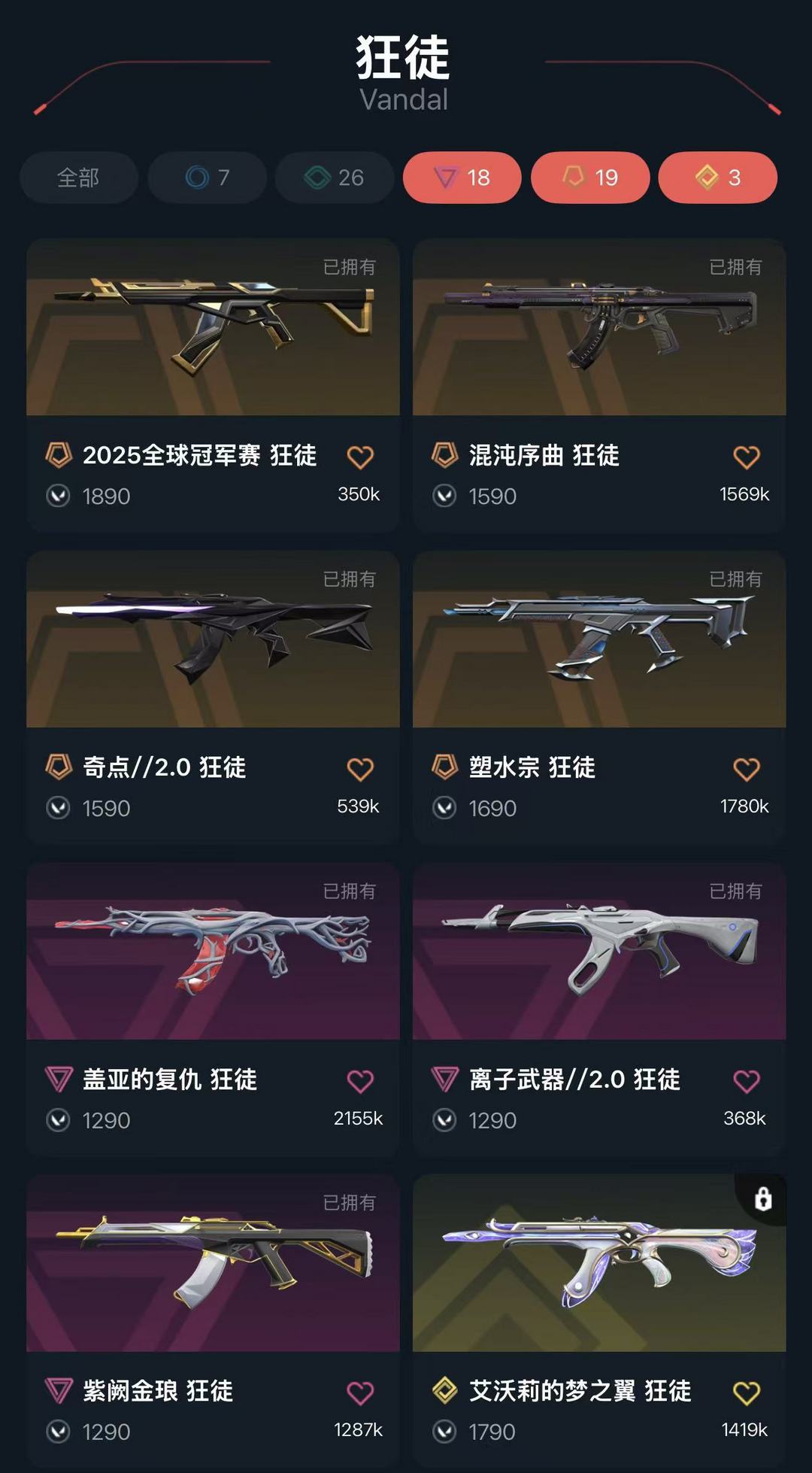Open the 盖亚的复仇 狂徒 skin card
The image size is (812, 1473).
[213, 1010]
